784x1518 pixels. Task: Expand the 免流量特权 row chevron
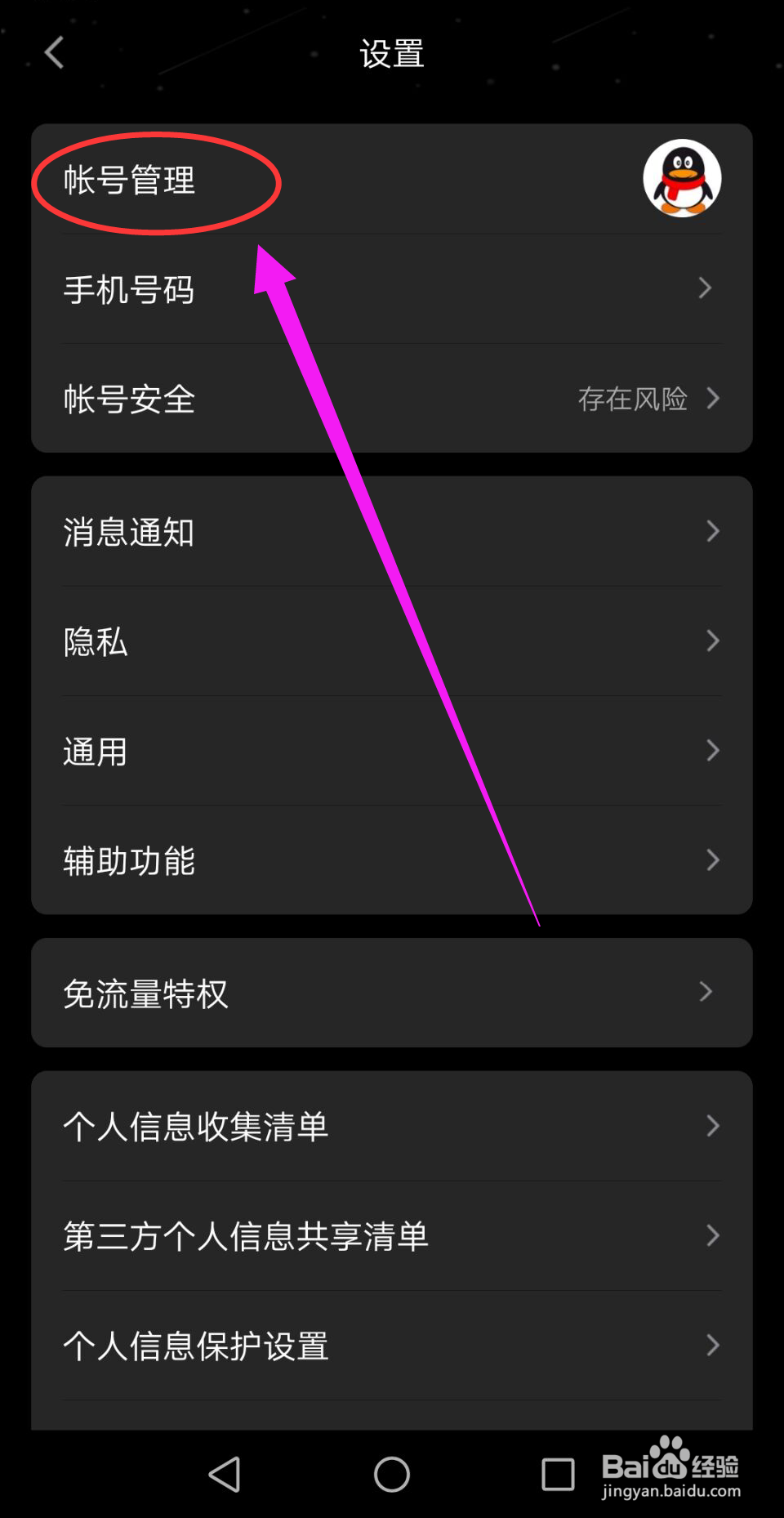point(706,991)
